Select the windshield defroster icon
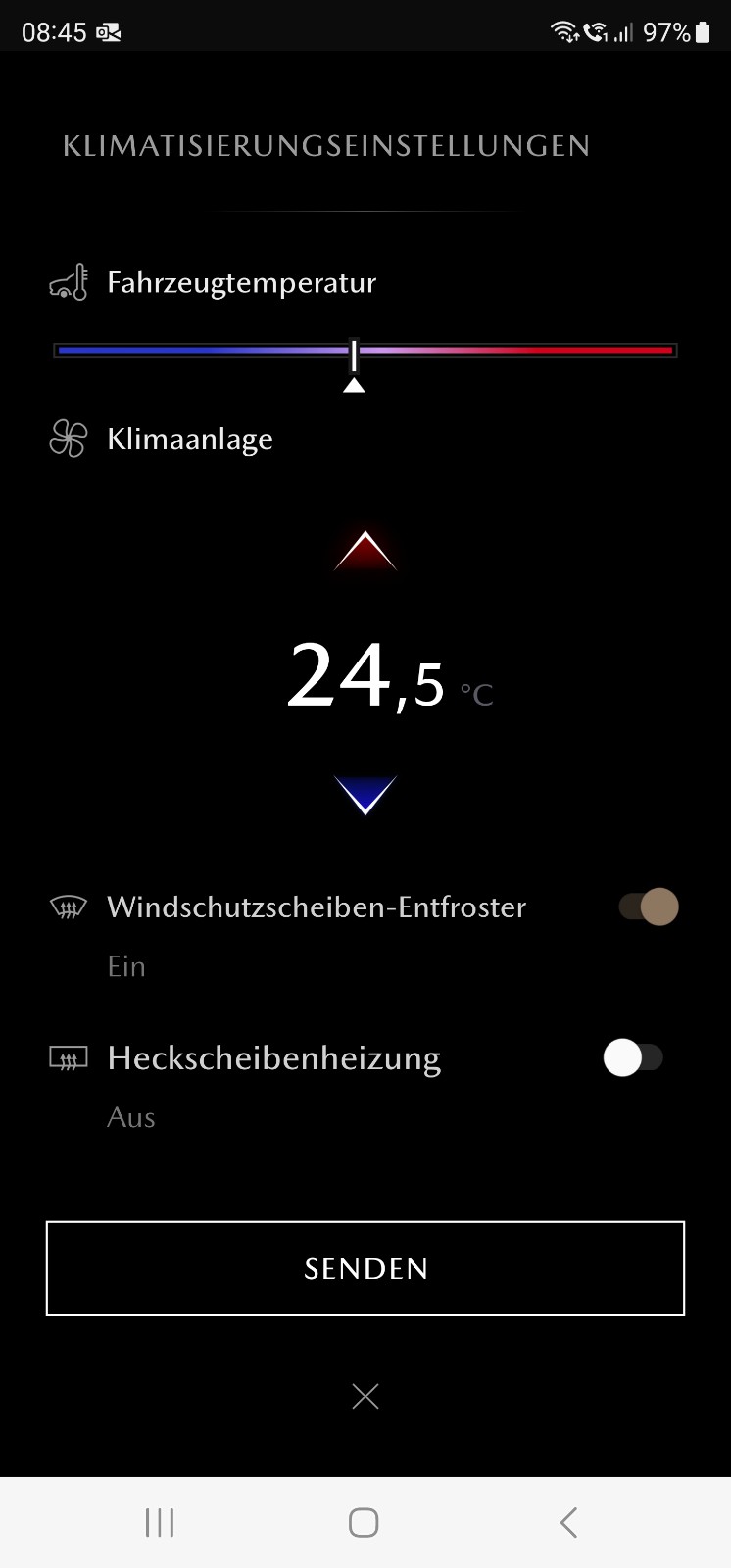 [66, 906]
